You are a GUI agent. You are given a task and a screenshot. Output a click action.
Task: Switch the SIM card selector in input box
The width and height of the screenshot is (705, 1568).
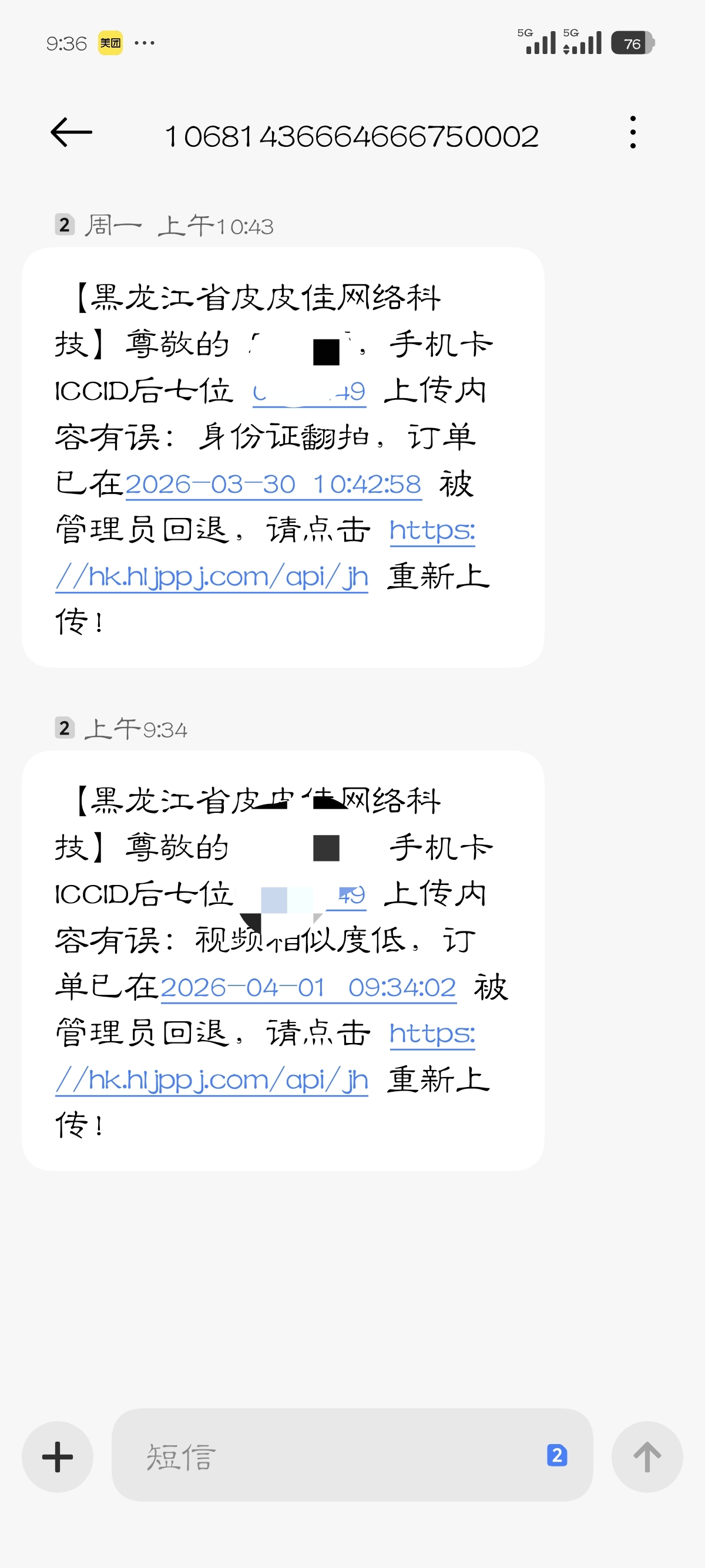(556, 1455)
